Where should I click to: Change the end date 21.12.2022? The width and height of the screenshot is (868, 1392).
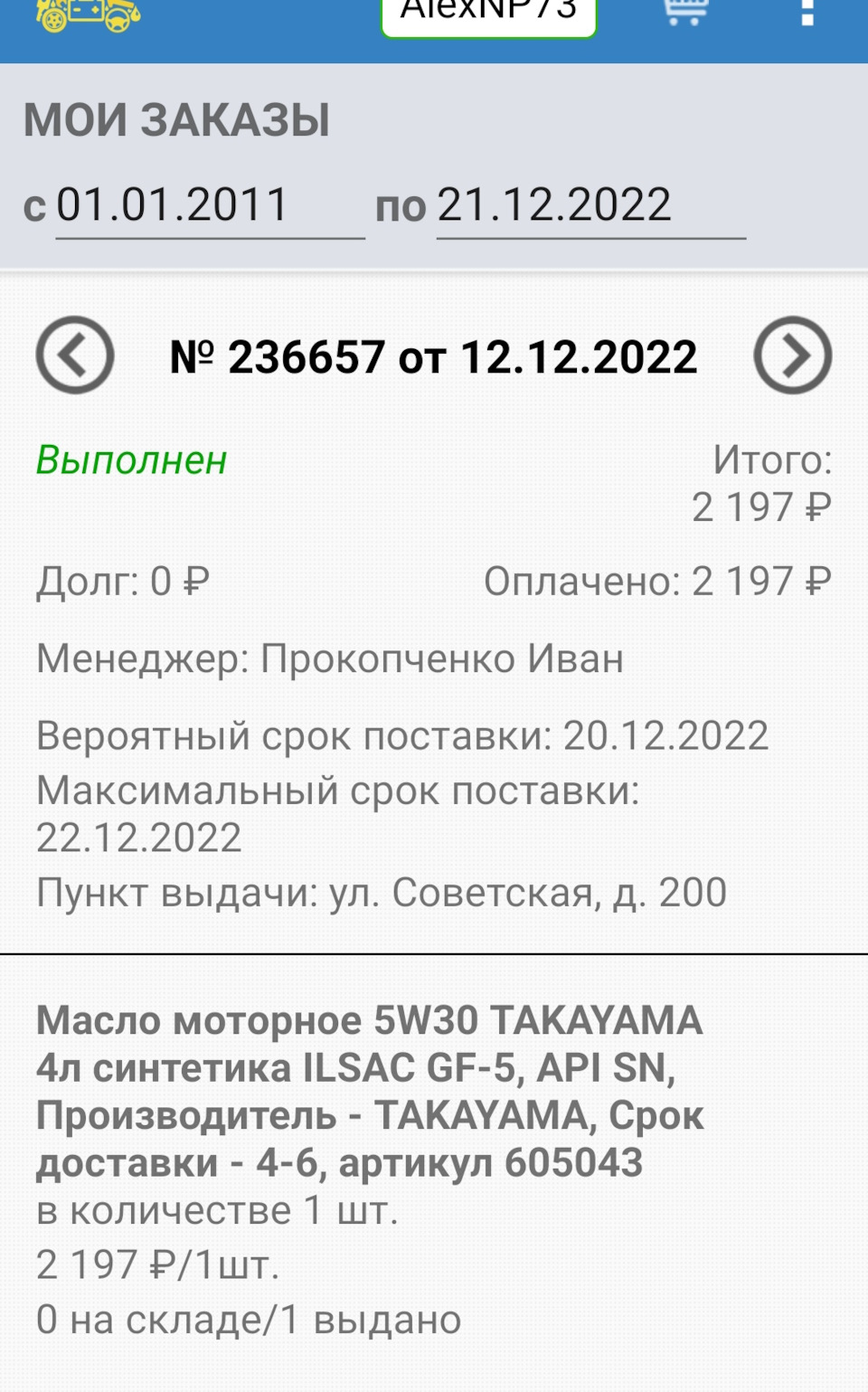pos(590,206)
